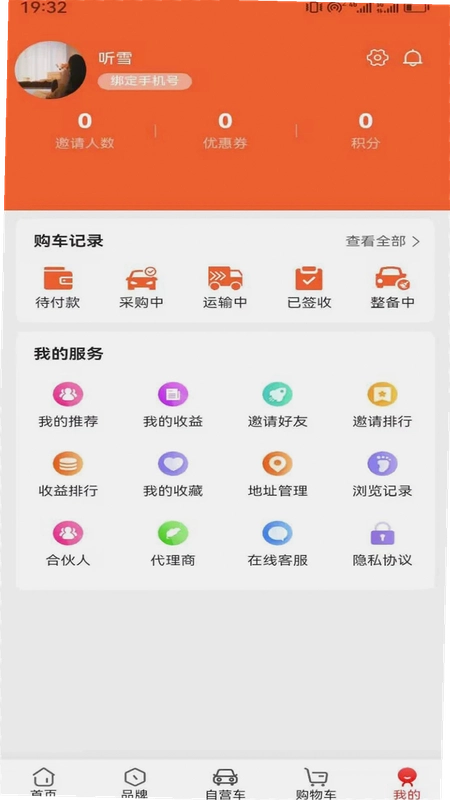Tap the 绑定手机号 button
The width and height of the screenshot is (450, 800).
pos(145,81)
